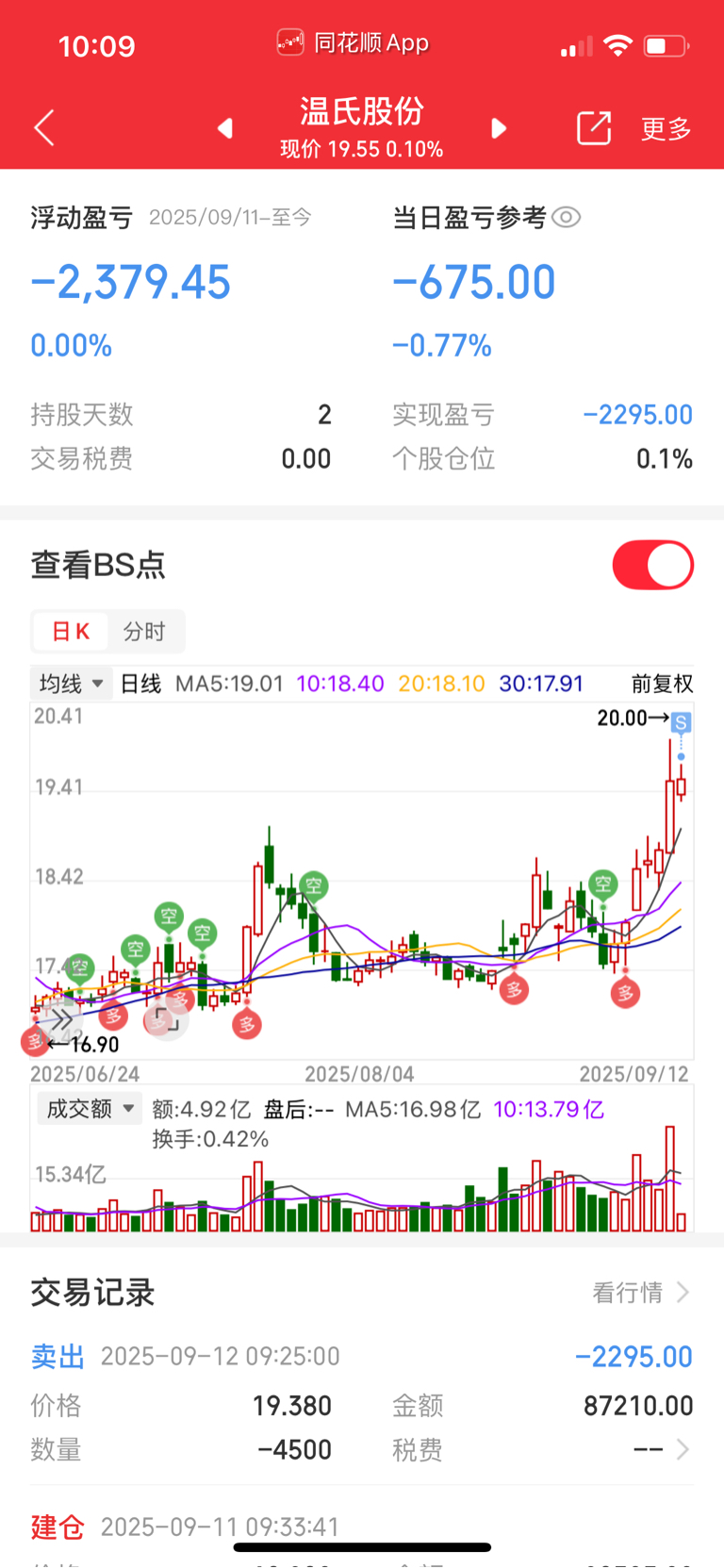Tap the double-arrow expand button on chart
Image resolution: width=724 pixels, height=1568 pixels.
coord(60,1019)
